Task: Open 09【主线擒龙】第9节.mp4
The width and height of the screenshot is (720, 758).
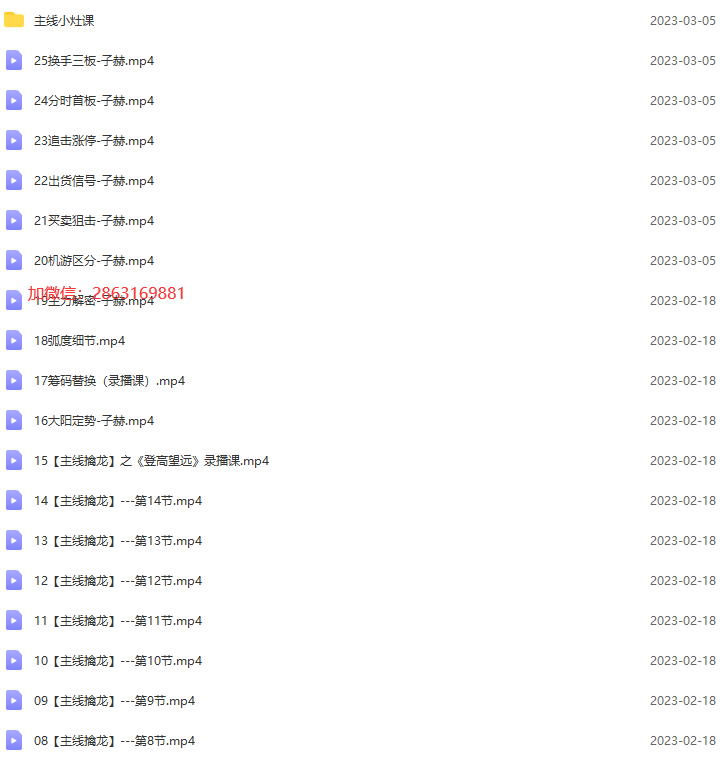Action: pos(114,701)
